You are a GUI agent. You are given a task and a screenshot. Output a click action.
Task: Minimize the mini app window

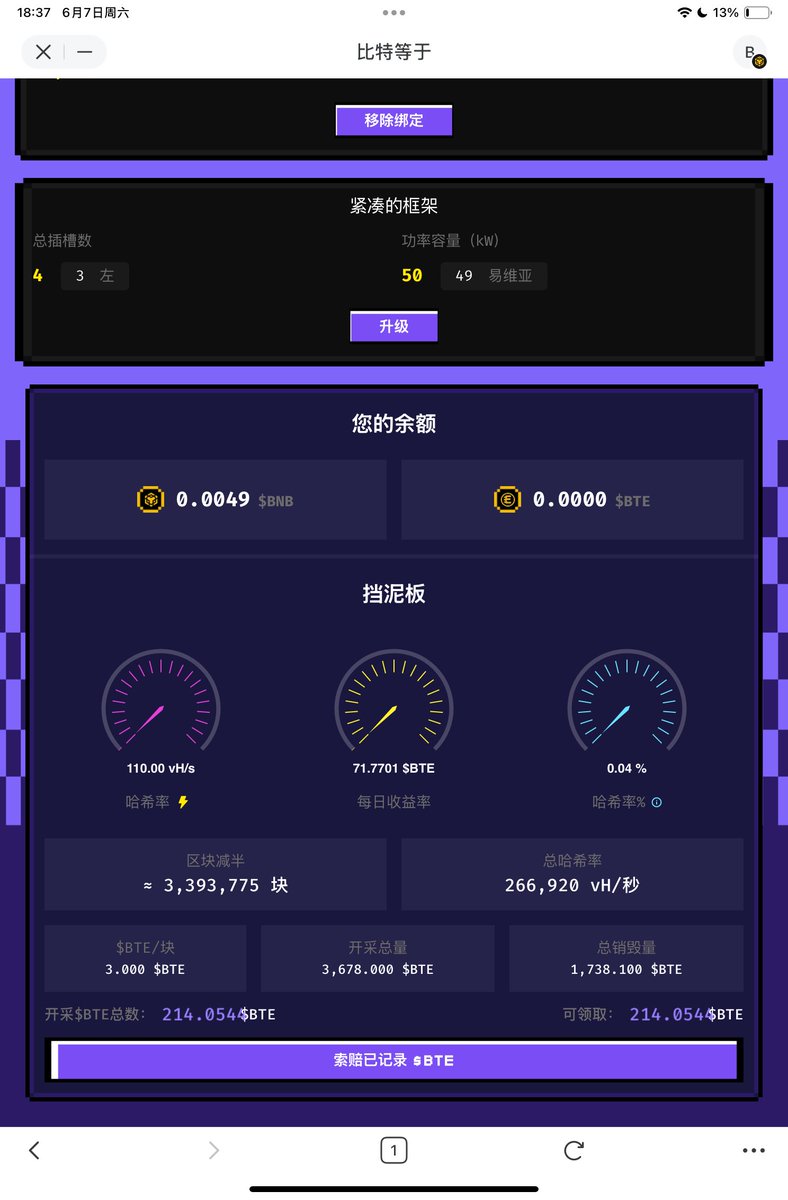coord(85,52)
